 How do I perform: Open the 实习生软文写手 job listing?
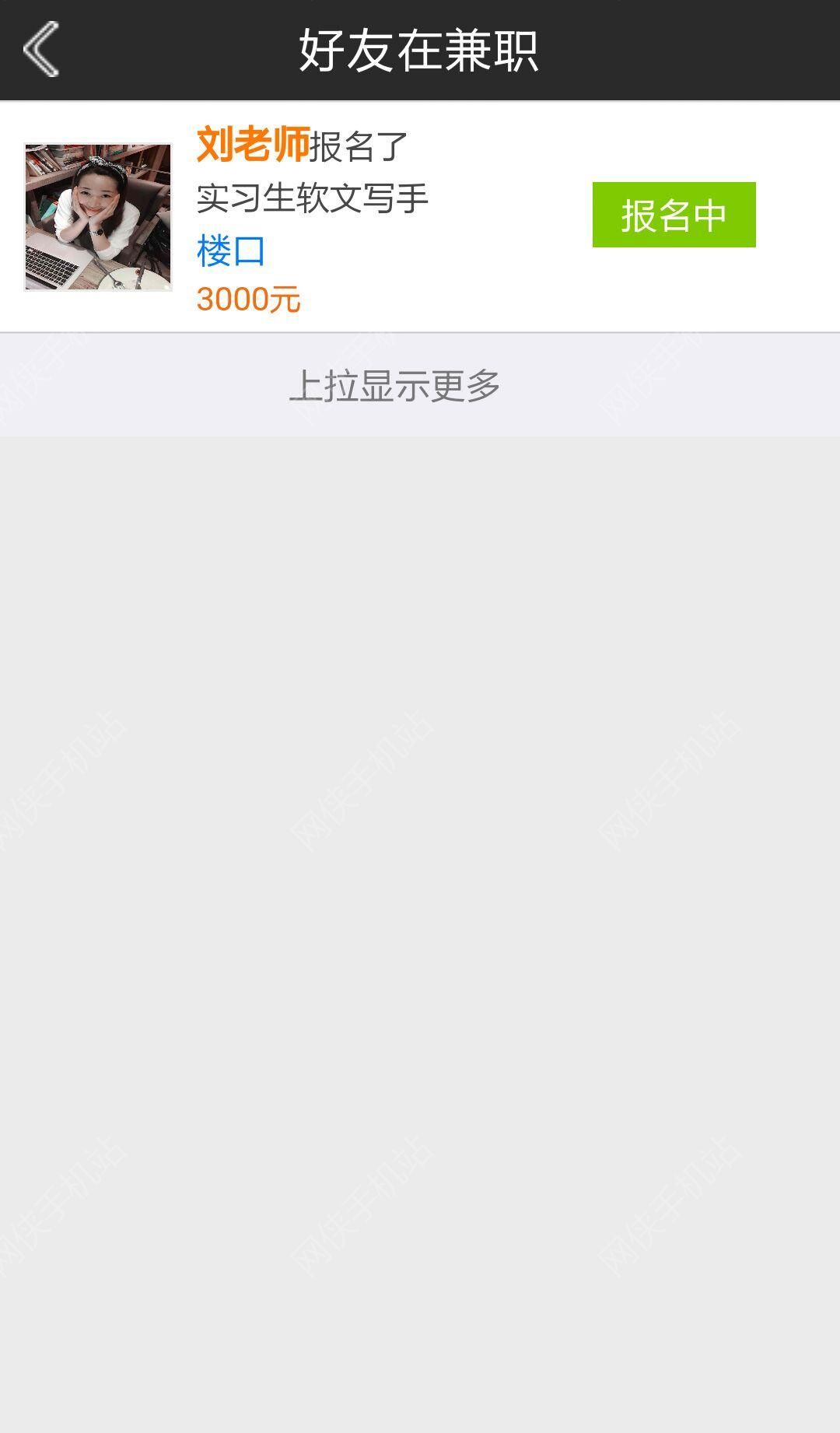tap(312, 198)
